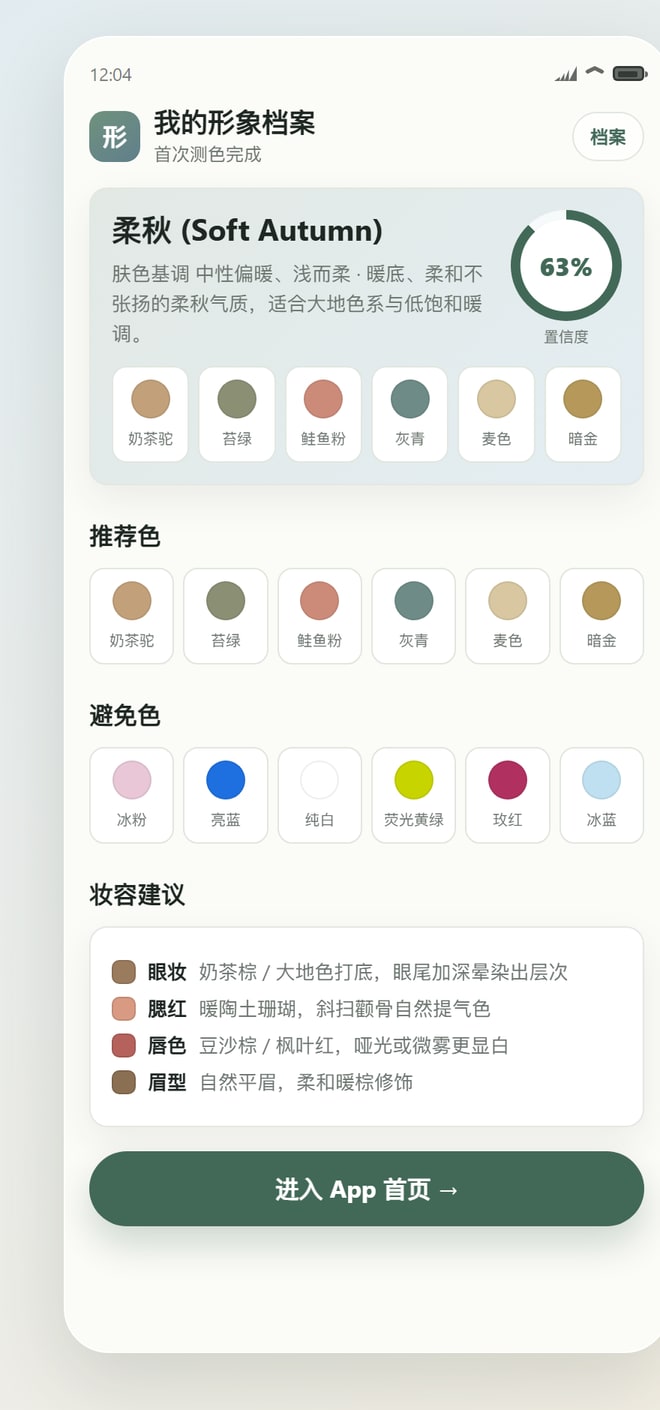660x1410 pixels.
Task: Tap the 玫红 swatch in 避免色
Action: point(508,795)
